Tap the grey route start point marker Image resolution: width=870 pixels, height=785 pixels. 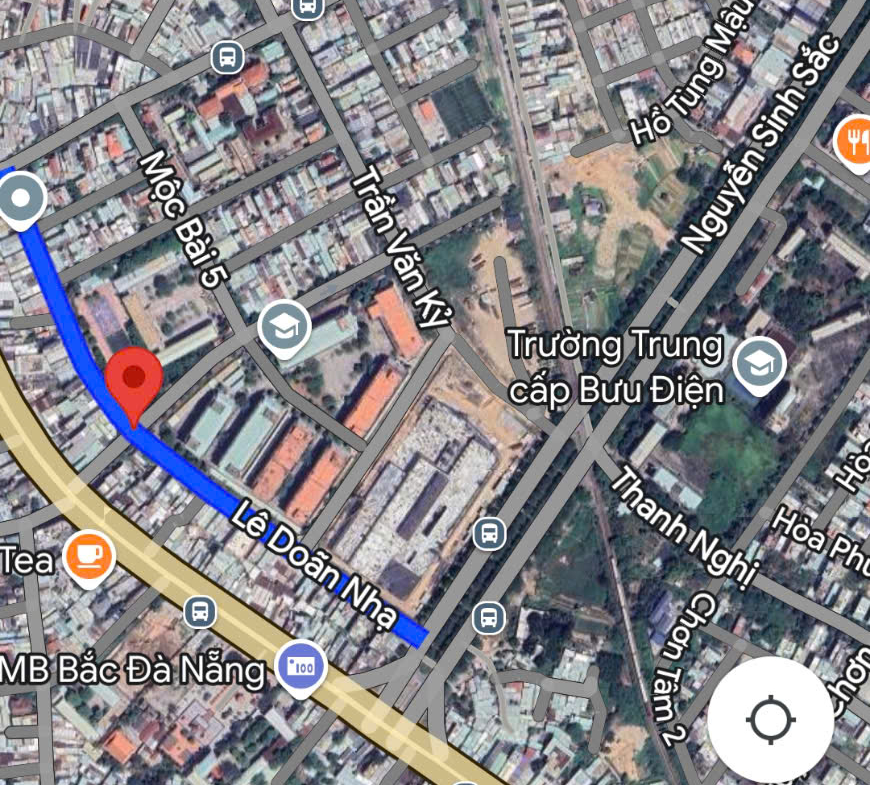point(21,199)
